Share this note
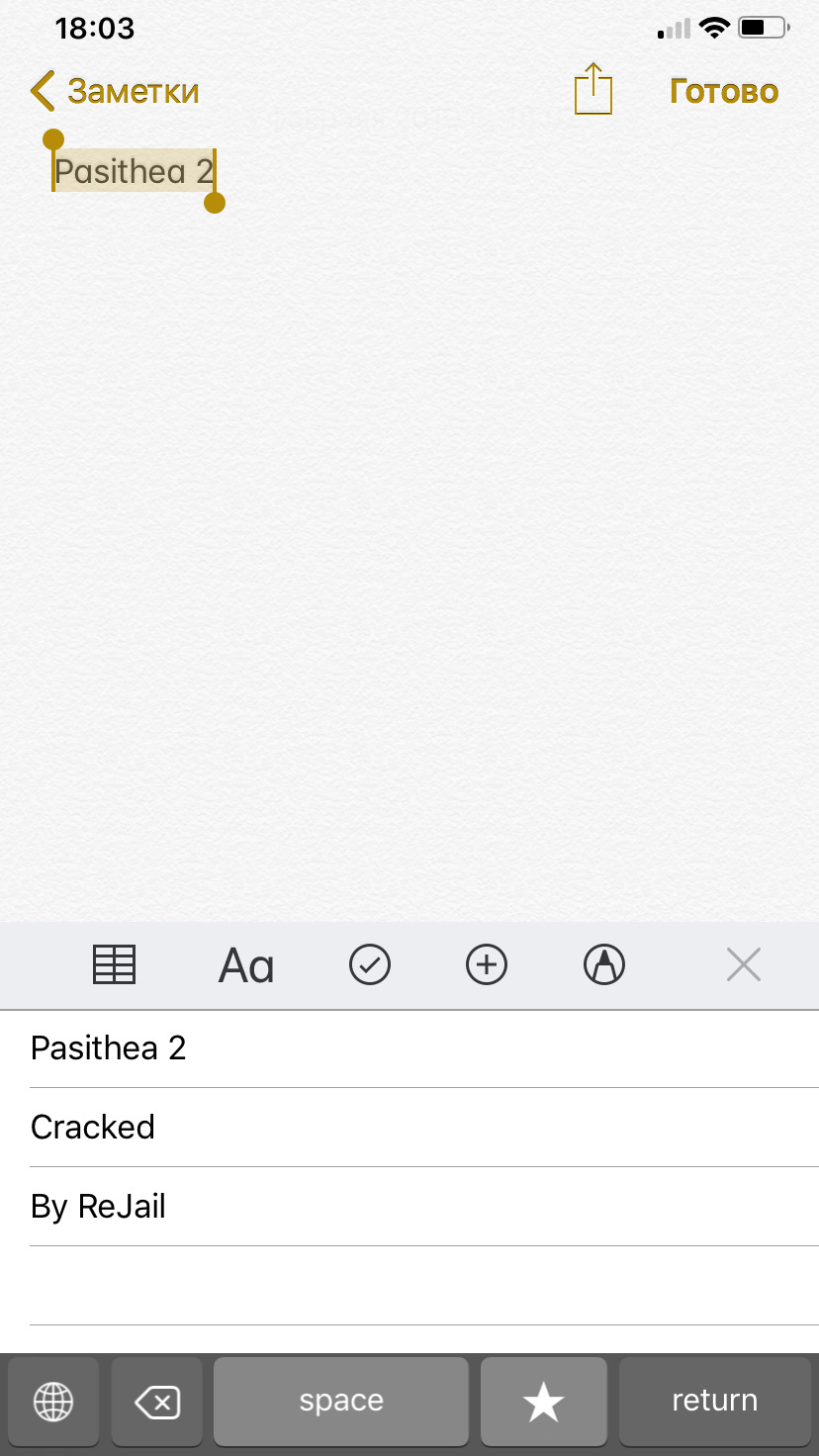 pos(593,89)
